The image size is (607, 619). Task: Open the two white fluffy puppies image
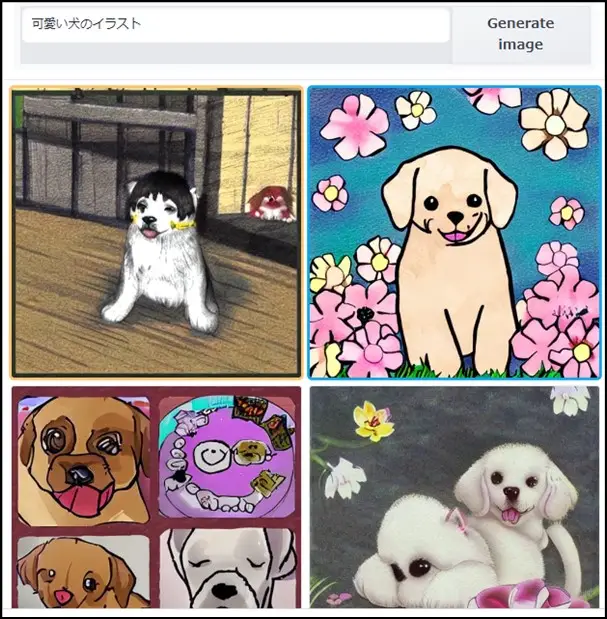pos(454,497)
